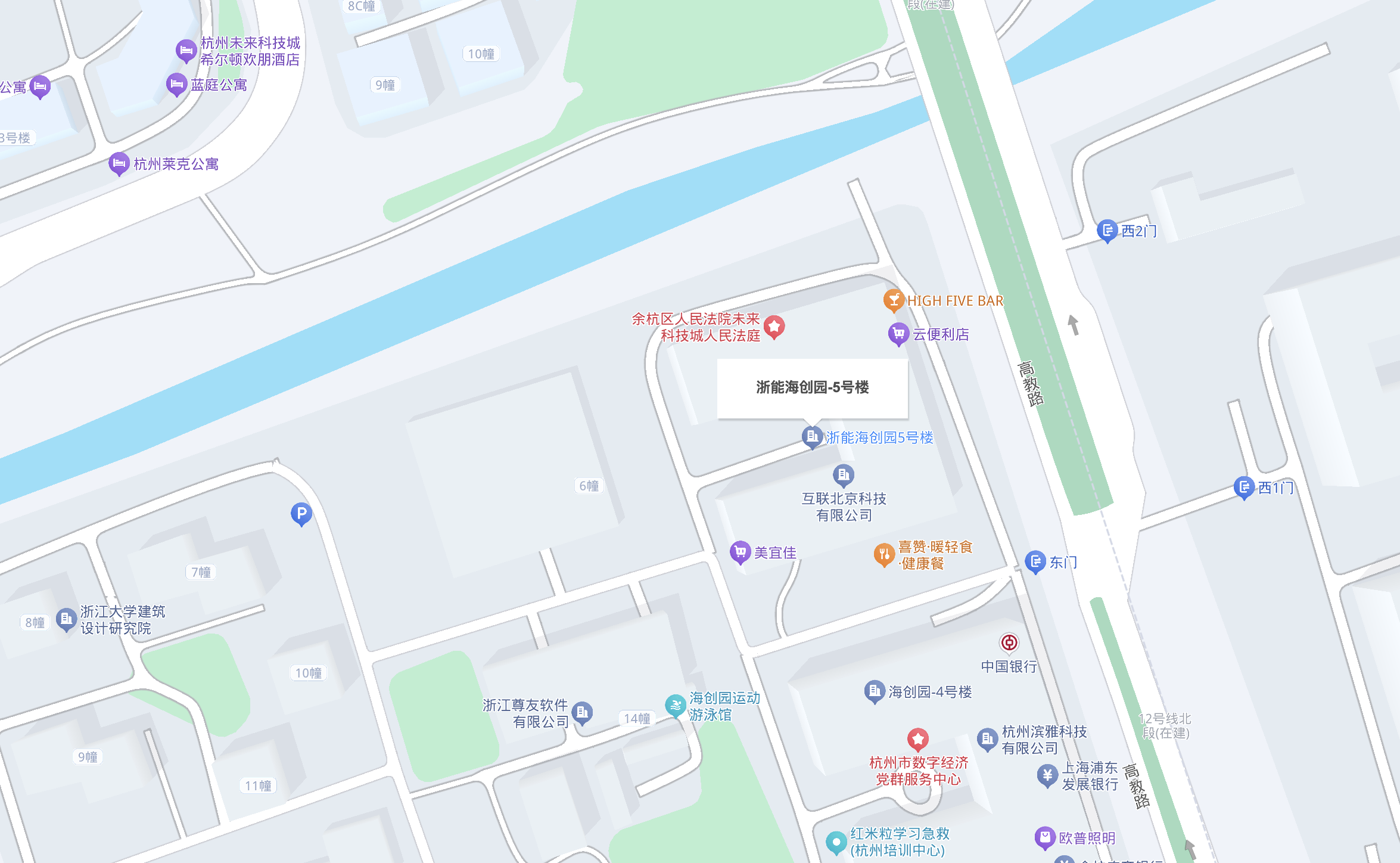Open the 海创园运动游泳馆 swimming marker
1400x863 pixels.
[x=675, y=706]
